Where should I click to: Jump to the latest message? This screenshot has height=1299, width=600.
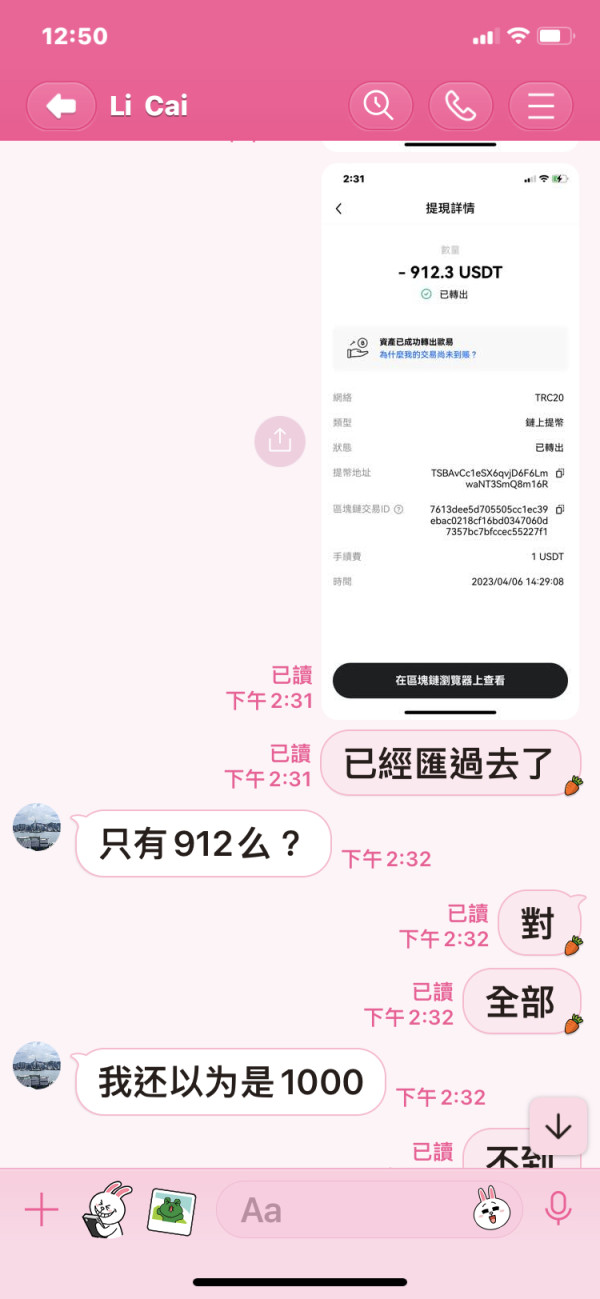[x=558, y=1126]
